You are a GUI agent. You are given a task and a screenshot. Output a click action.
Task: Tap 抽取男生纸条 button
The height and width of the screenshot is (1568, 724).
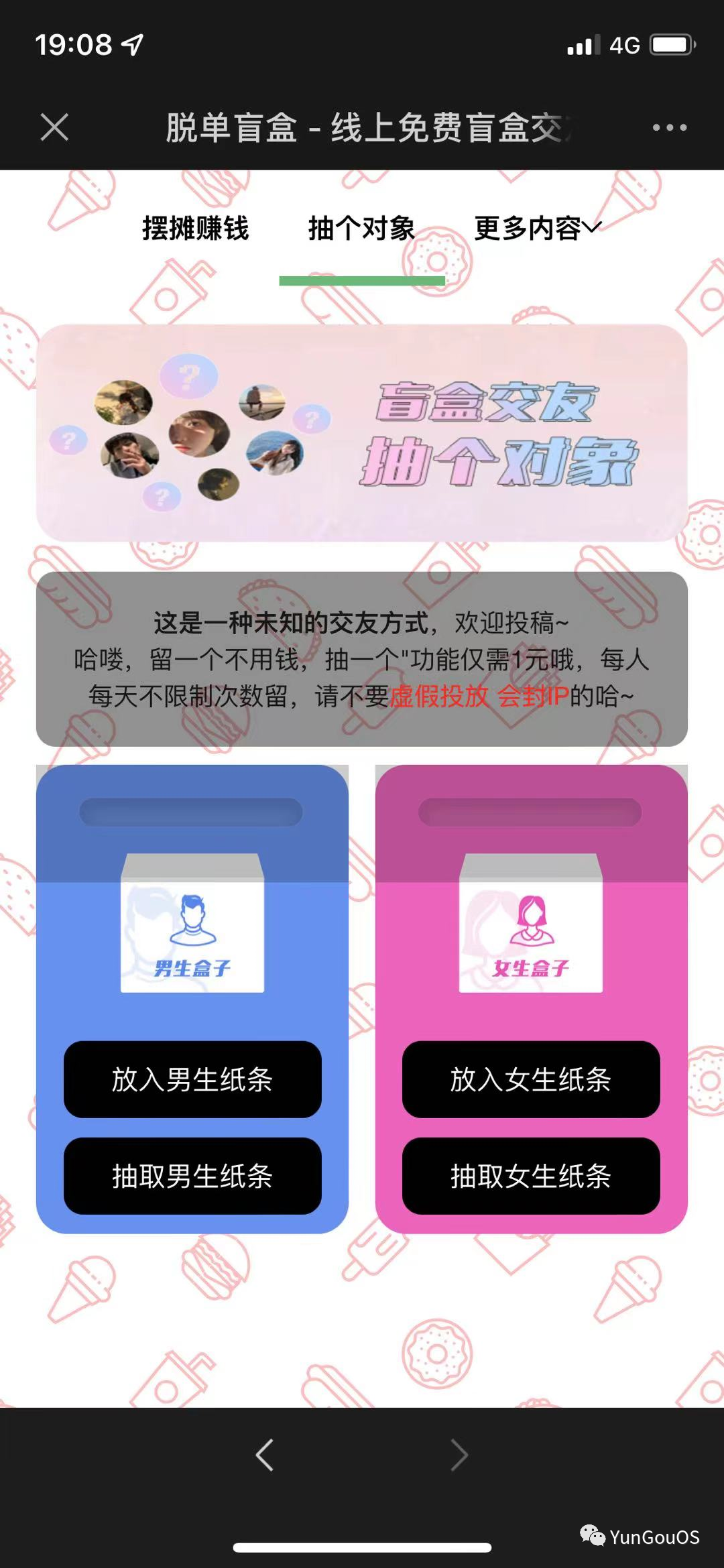click(x=192, y=1176)
